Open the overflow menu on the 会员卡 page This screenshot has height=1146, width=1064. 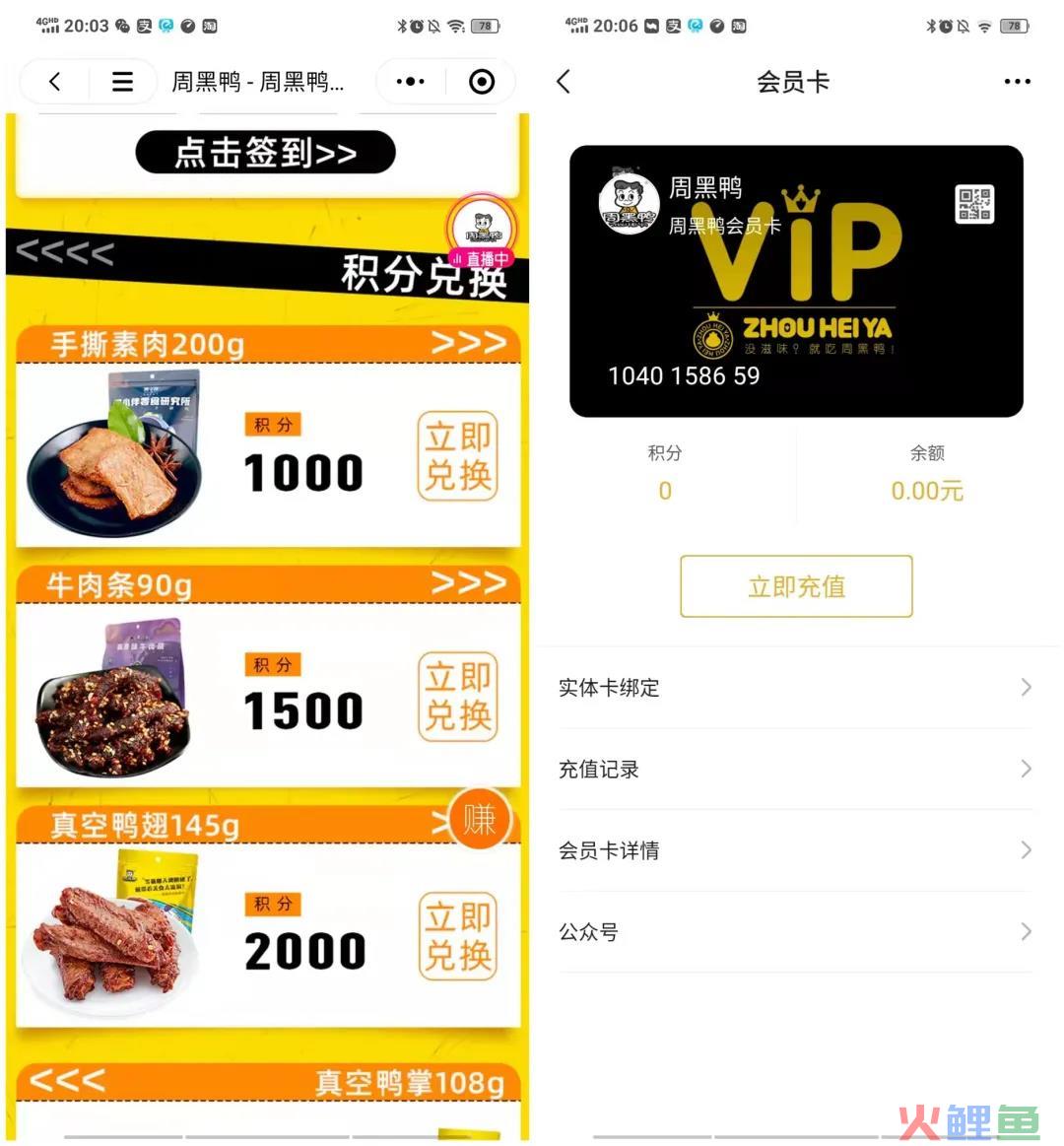(1017, 82)
